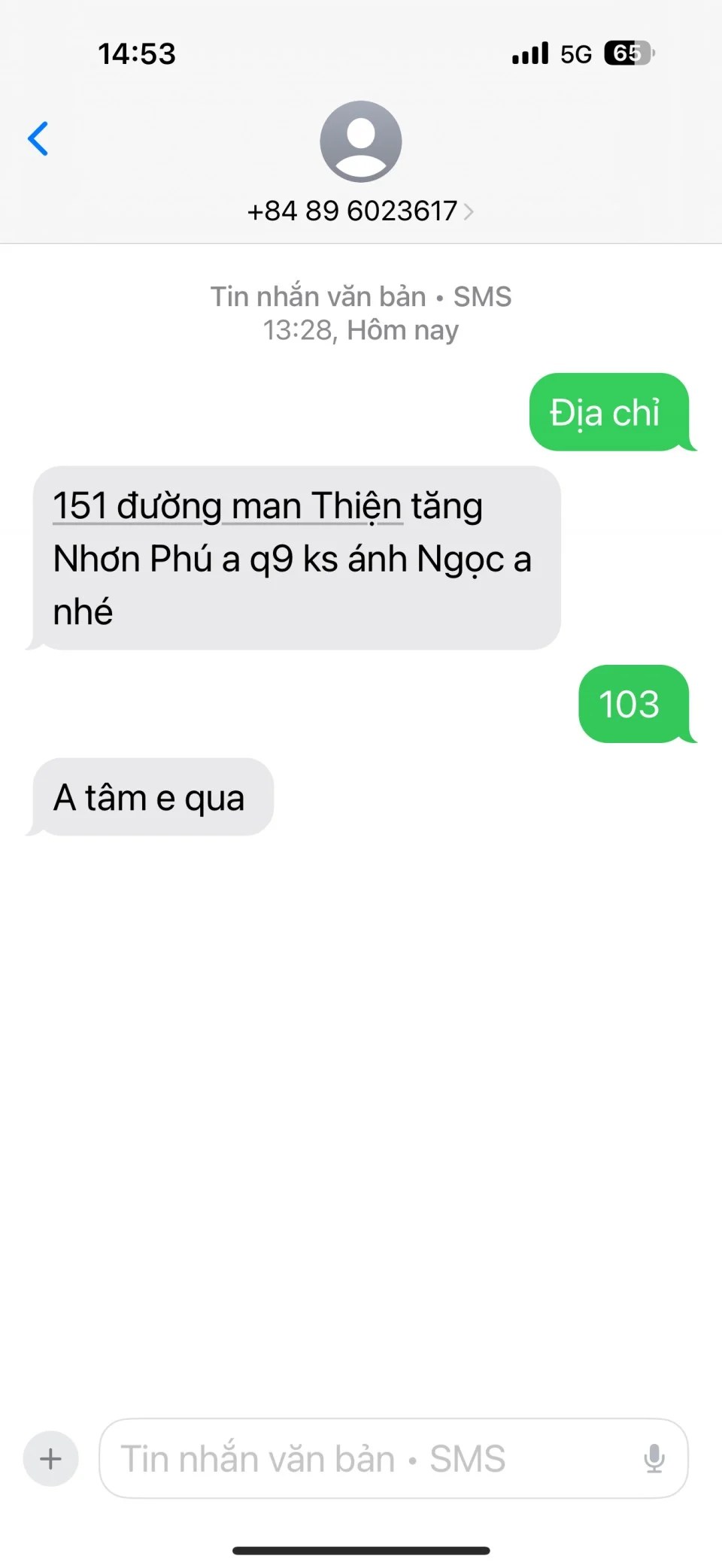722x1568 pixels.
Task: Open the underlined address 151 đường man Thiện
Action: [x=227, y=506]
